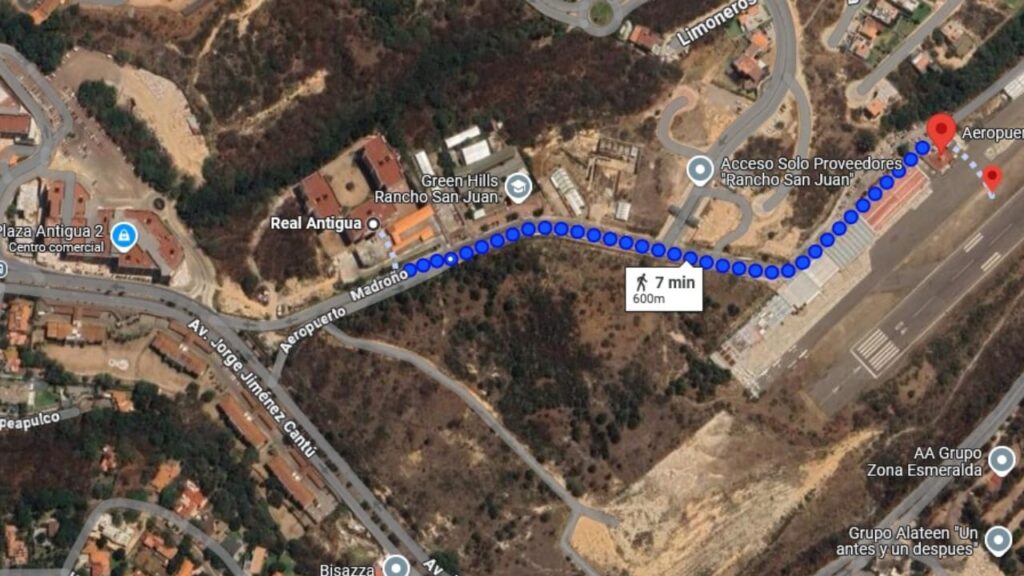
Task: Tap the Acceso Solo Proveedores location pin
Action: pos(702,170)
